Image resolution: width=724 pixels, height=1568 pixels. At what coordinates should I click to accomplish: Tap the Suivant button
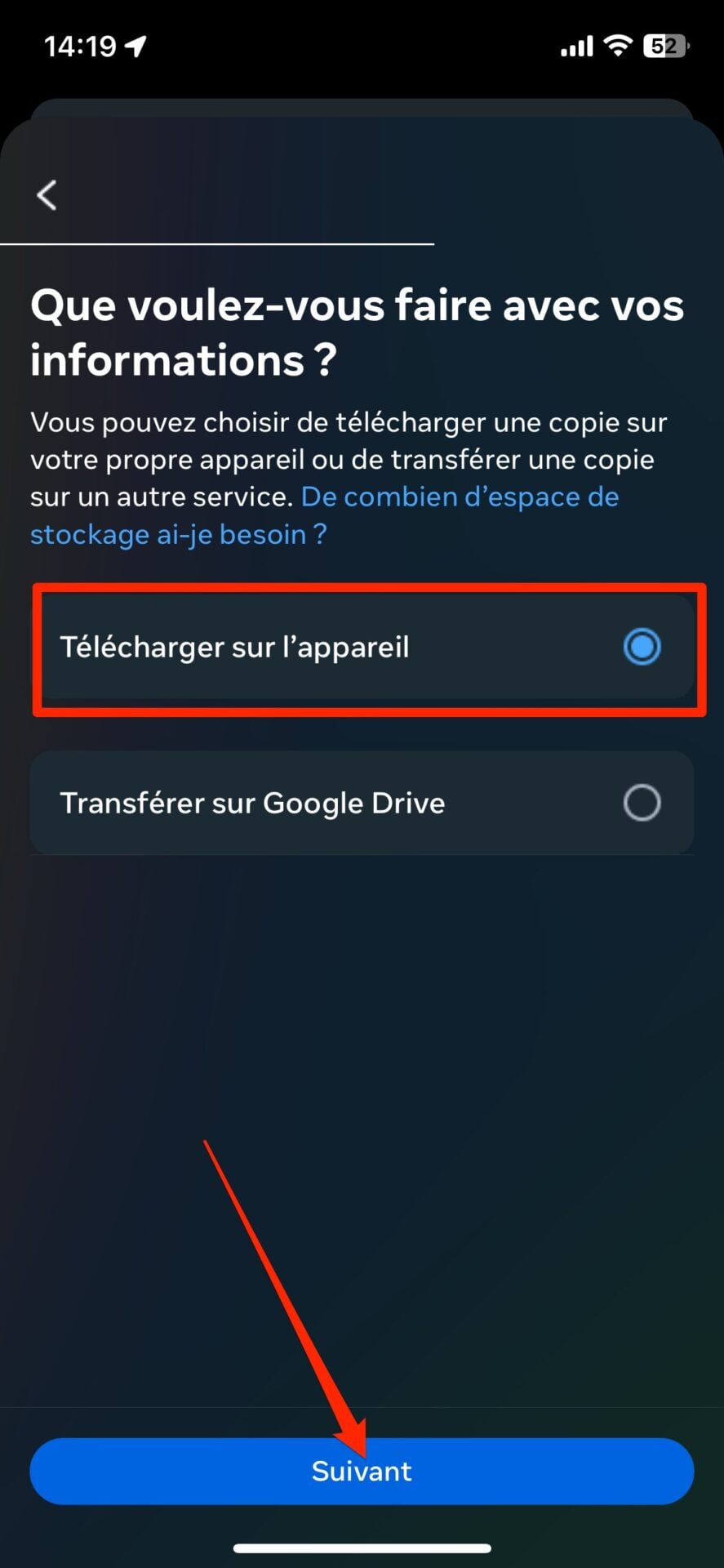click(x=362, y=1471)
